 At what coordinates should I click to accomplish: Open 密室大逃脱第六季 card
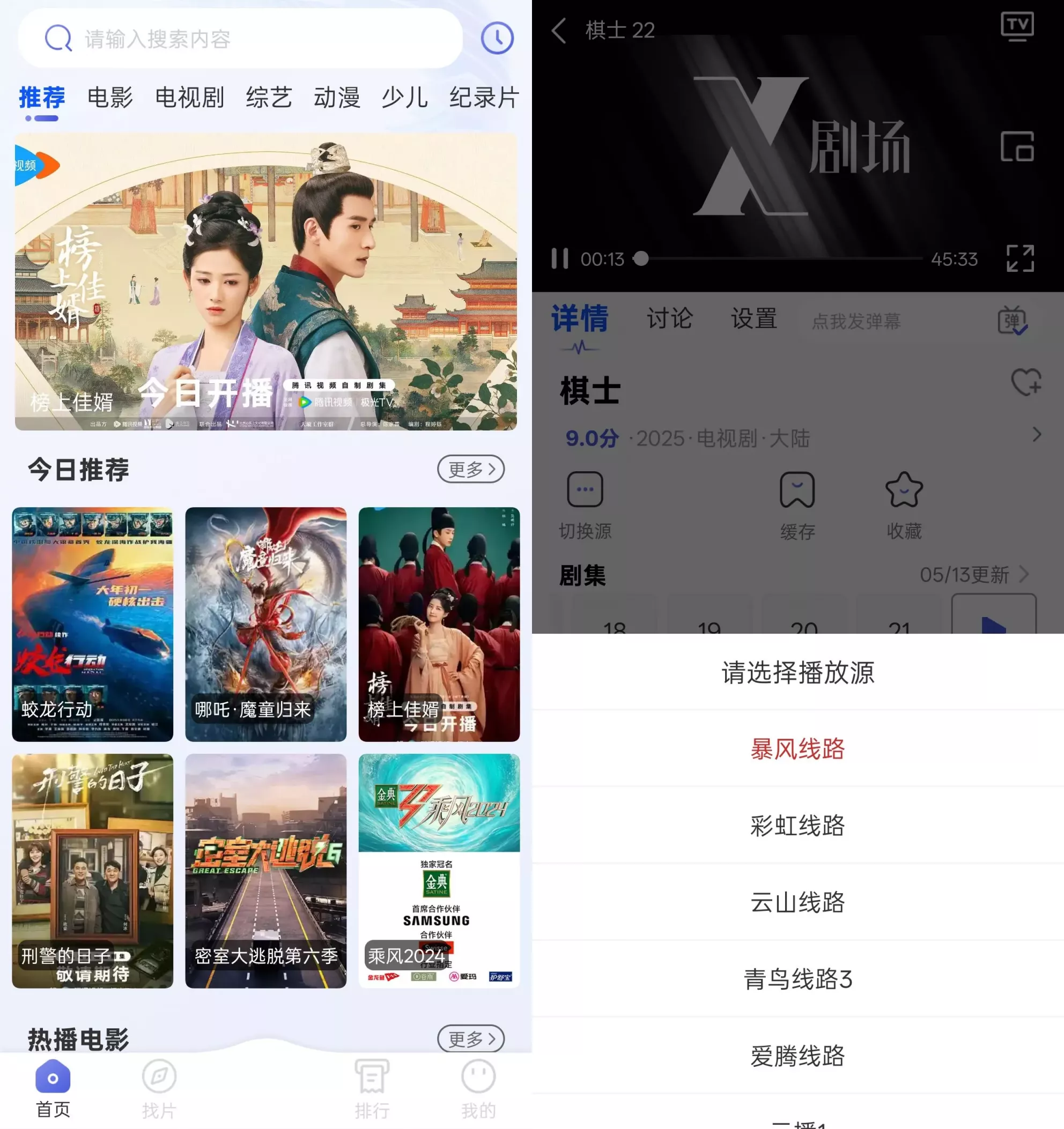click(265, 870)
